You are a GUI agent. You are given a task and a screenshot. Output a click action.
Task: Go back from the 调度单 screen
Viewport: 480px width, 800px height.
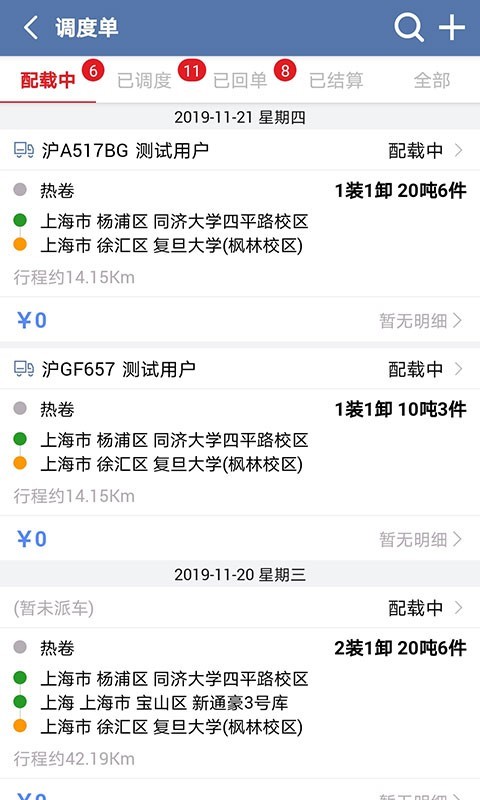coord(31,28)
